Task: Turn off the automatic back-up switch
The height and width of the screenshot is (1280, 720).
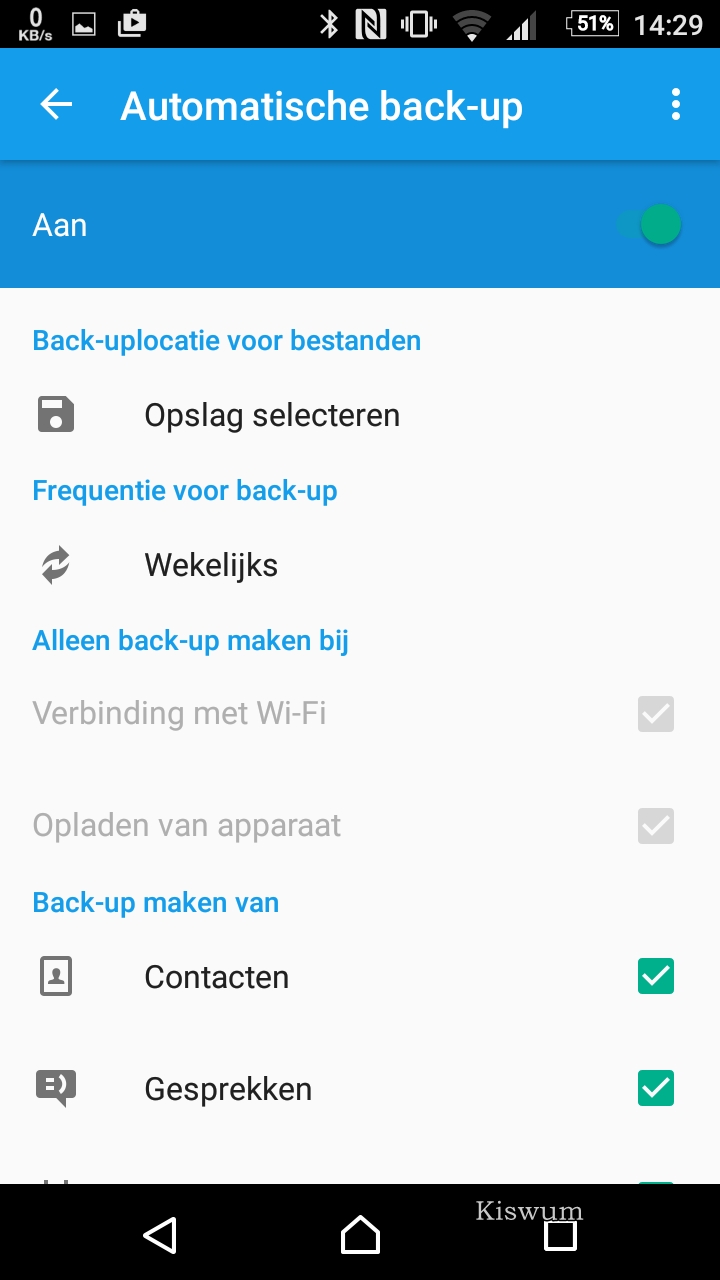Action: click(x=649, y=225)
